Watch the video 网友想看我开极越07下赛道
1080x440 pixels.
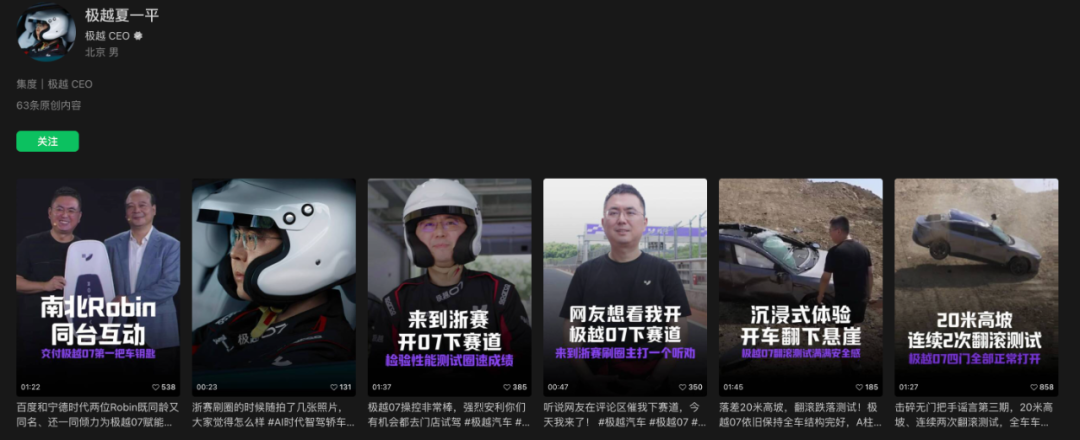[625, 285]
